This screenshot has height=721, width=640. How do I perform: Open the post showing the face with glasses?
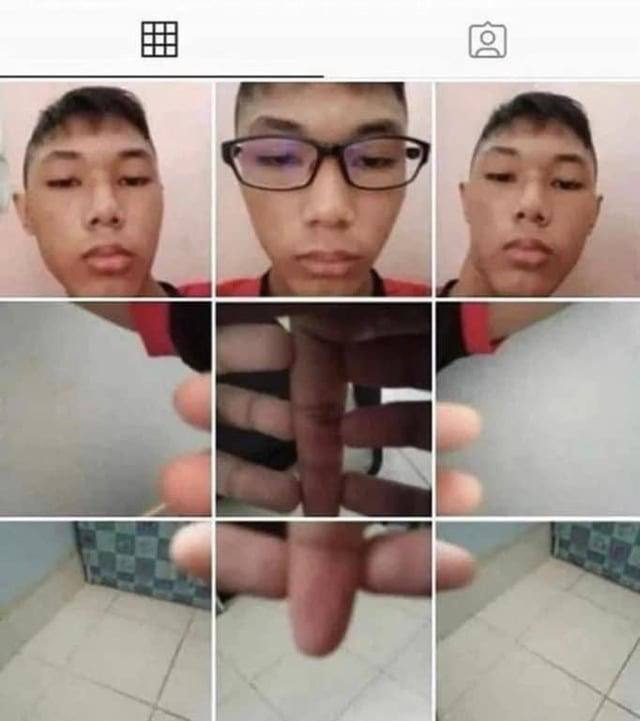coord(324,188)
